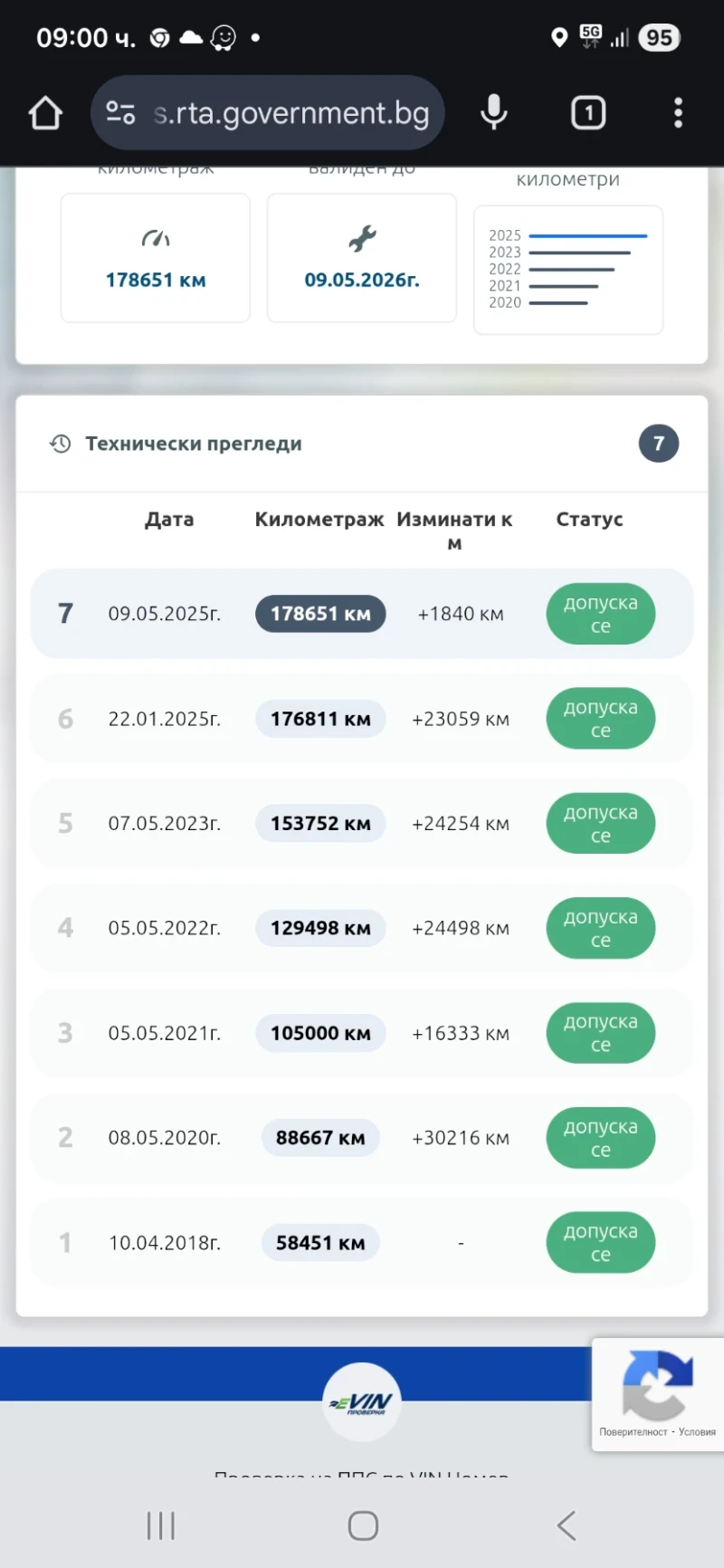Tap the 2025 bar in the kilometers chart
The image size is (724, 1568).
pos(588,235)
